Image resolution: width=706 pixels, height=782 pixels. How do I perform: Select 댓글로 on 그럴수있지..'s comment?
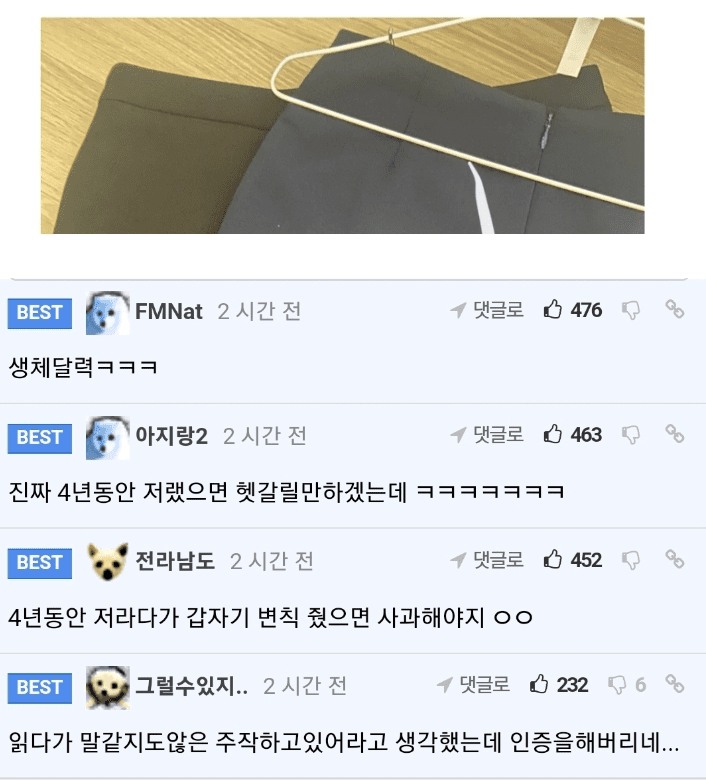474,684
